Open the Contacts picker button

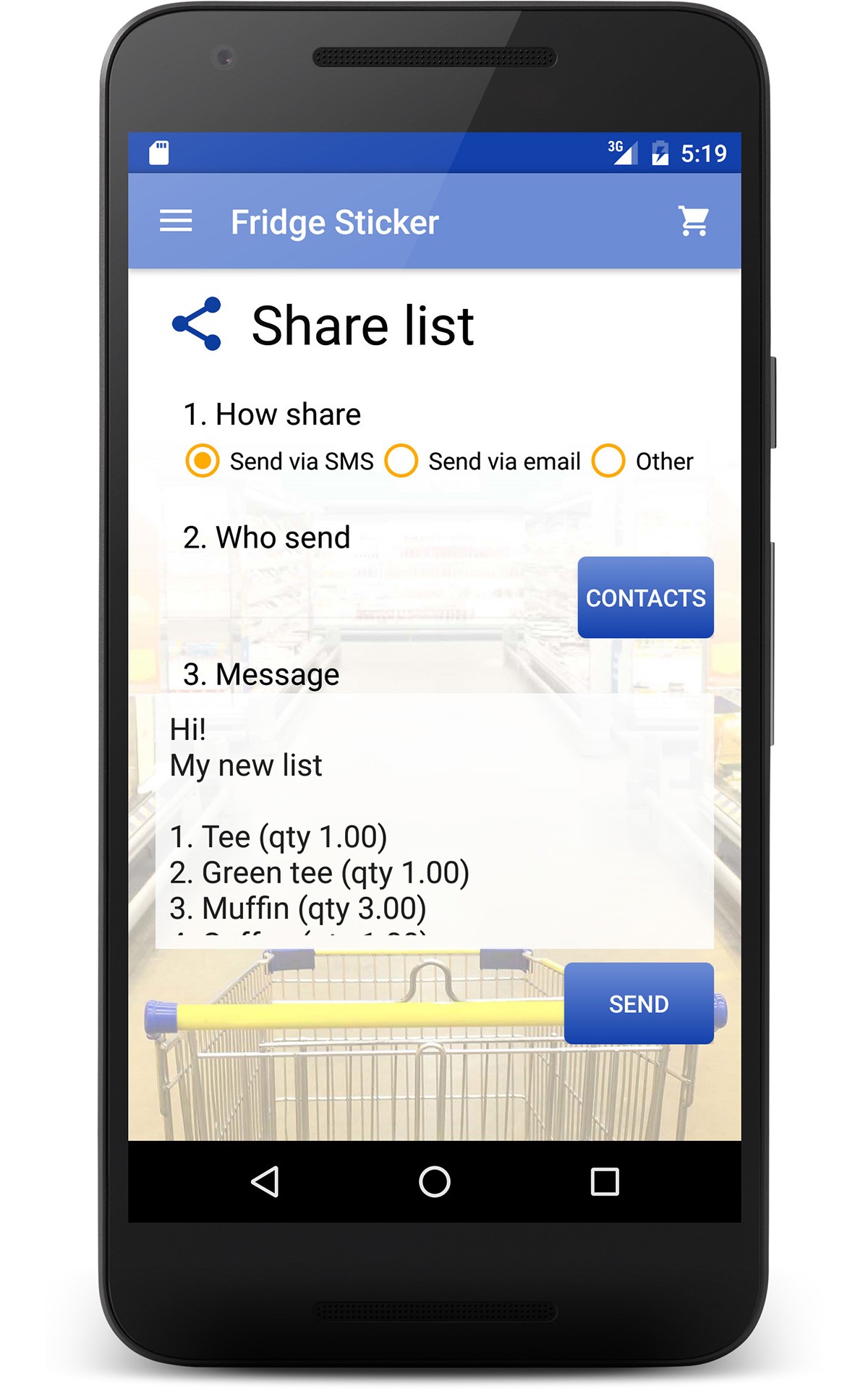[x=645, y=598]
